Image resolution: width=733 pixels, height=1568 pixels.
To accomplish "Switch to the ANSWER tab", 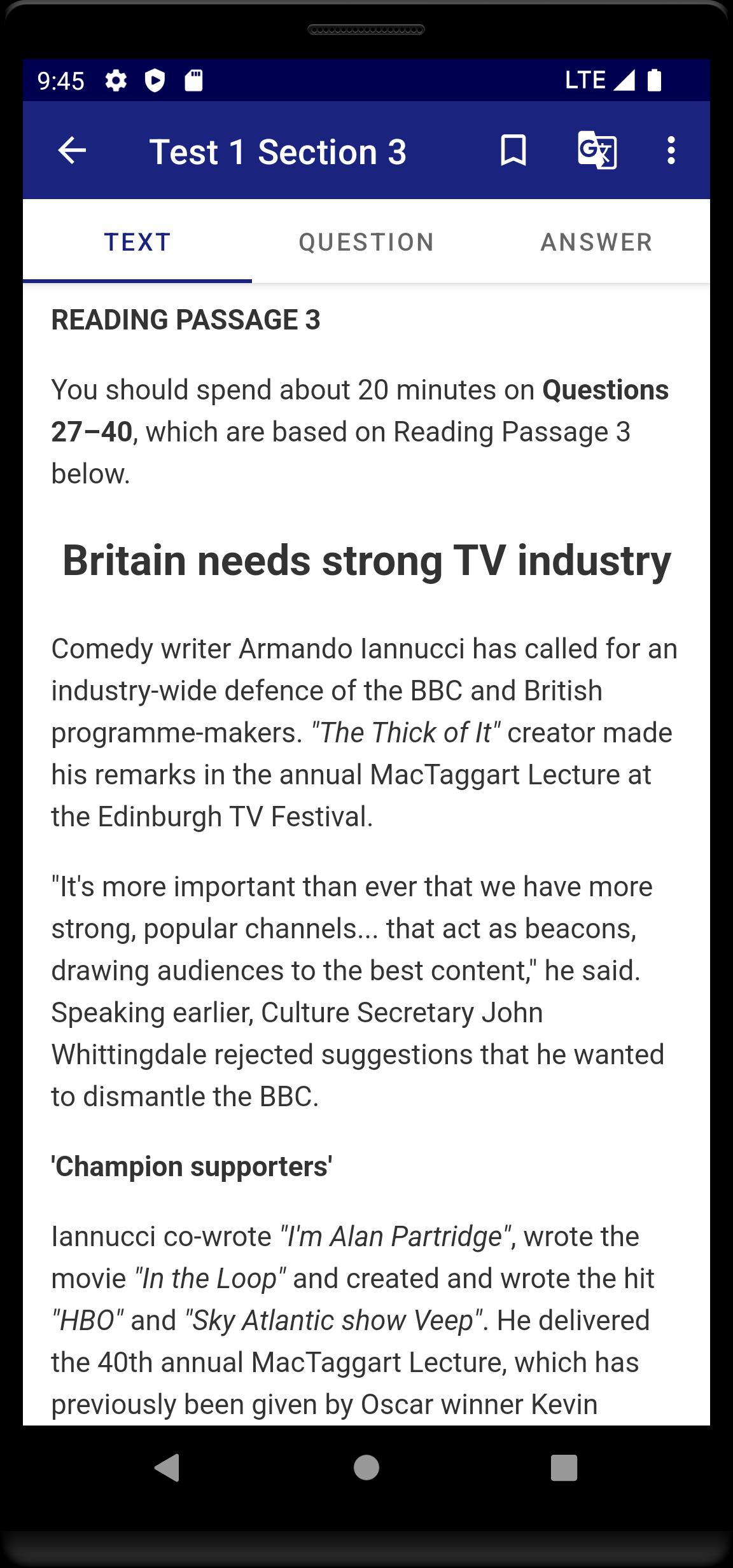I will click(x=596, y=242).
